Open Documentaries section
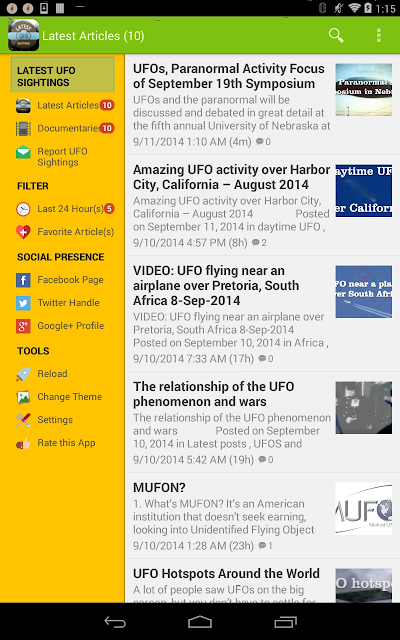 click(64, 128)
